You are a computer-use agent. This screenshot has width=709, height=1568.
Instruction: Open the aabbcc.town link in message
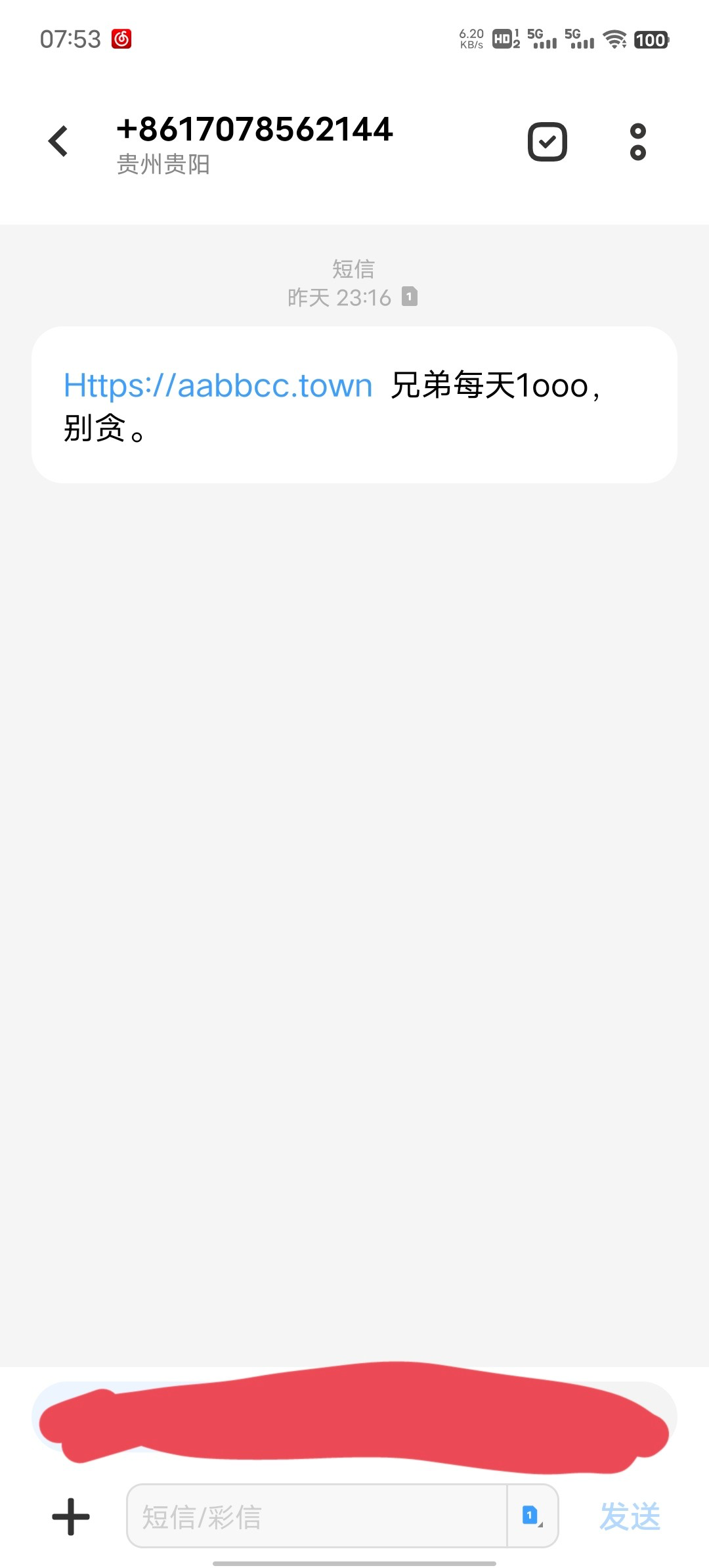(x=218, y=385)
